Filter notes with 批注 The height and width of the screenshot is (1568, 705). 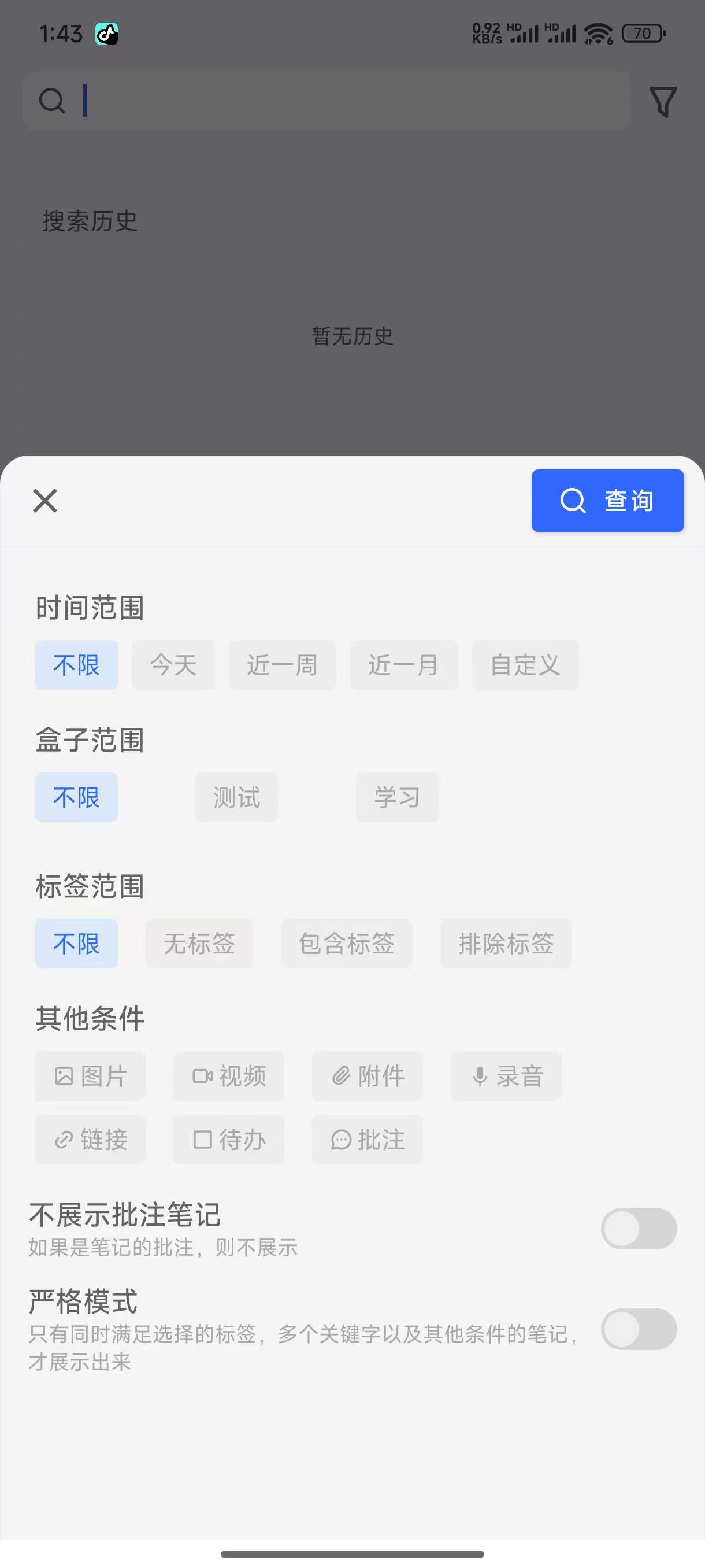368,1139
